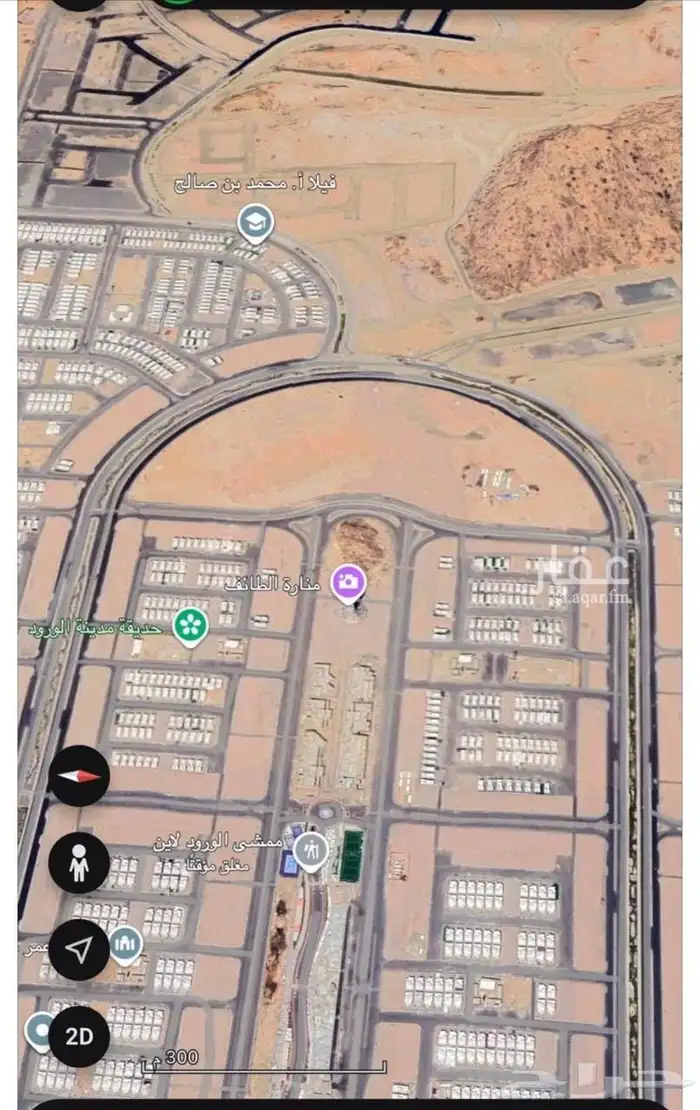The width and height of the screenshot is (700, 1110).
Task: Tap the ممشى الورود لاين place pin
Action: coord(311,851)
